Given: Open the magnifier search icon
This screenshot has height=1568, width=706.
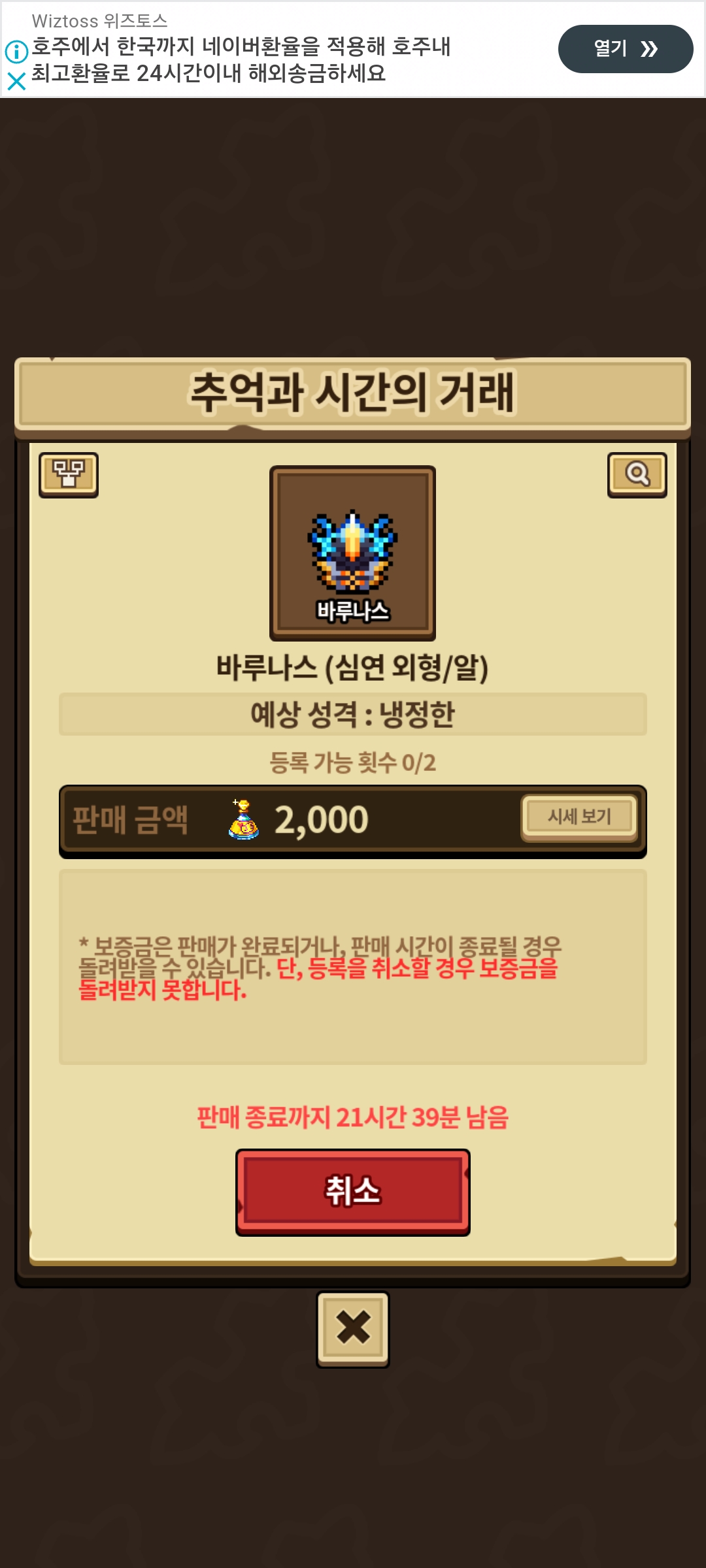Looking at the screenshot, I should [x=637, y=474].
